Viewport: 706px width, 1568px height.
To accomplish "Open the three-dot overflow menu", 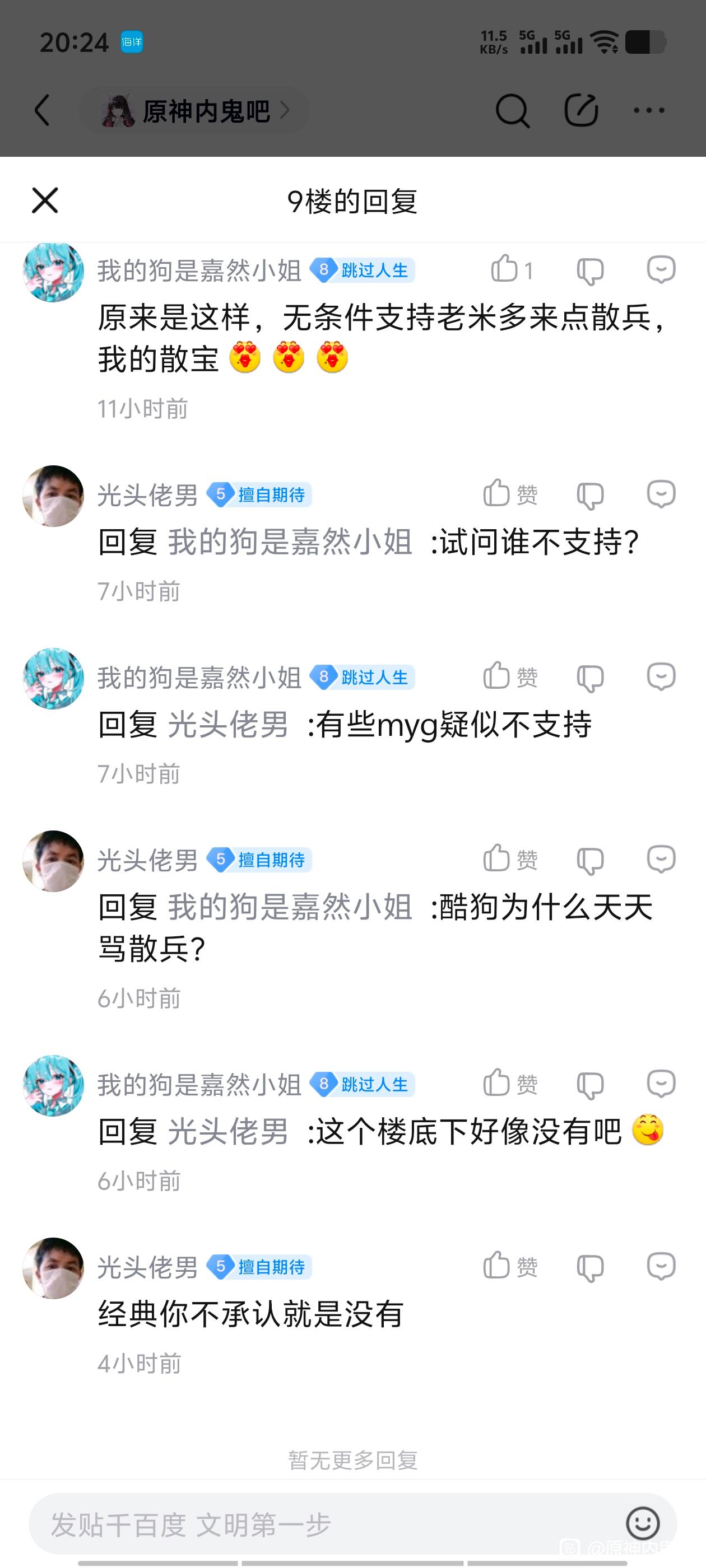I will (x=648, y=110).
